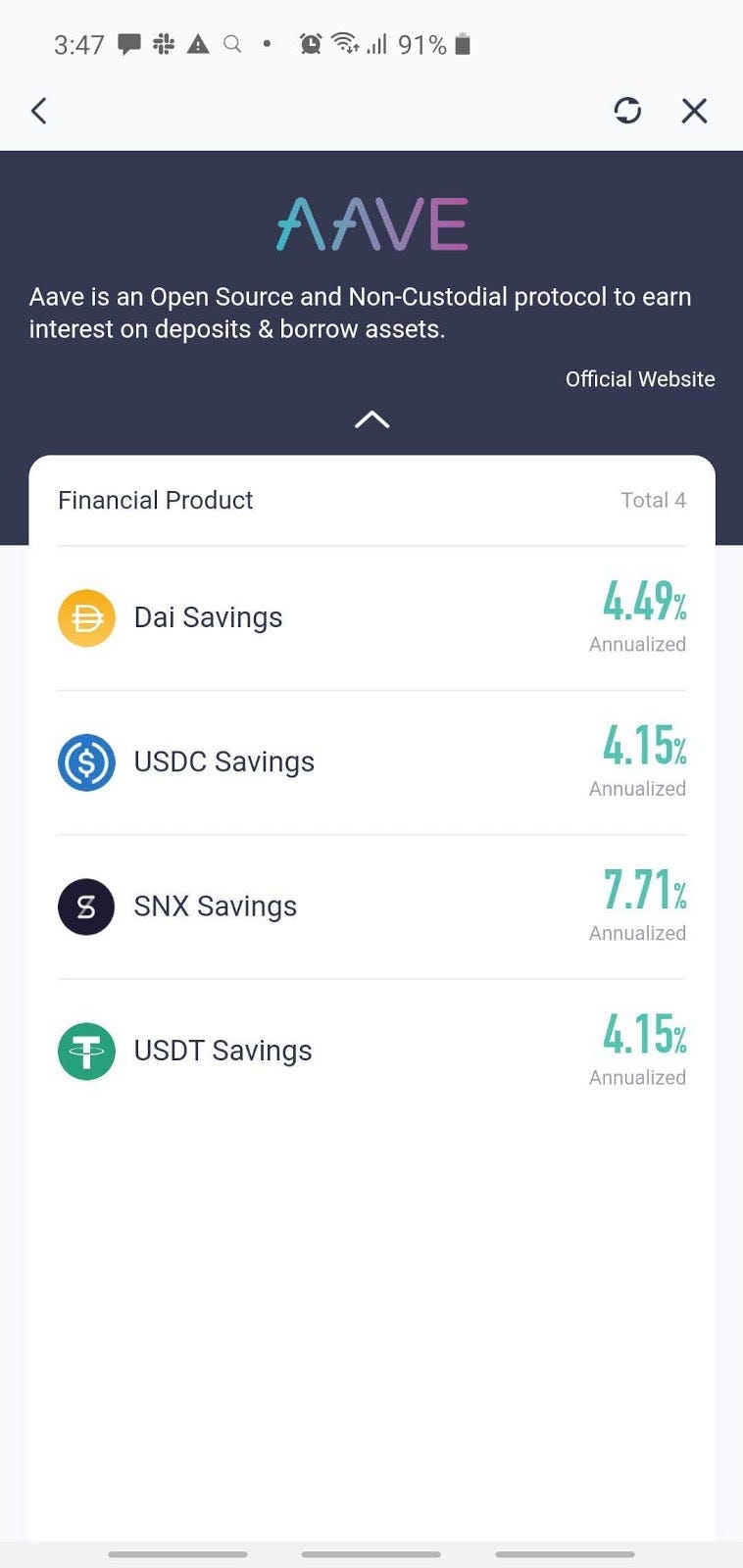743x1568 pixels.
Task: Close the Aave page
Action: click(694, 111)
